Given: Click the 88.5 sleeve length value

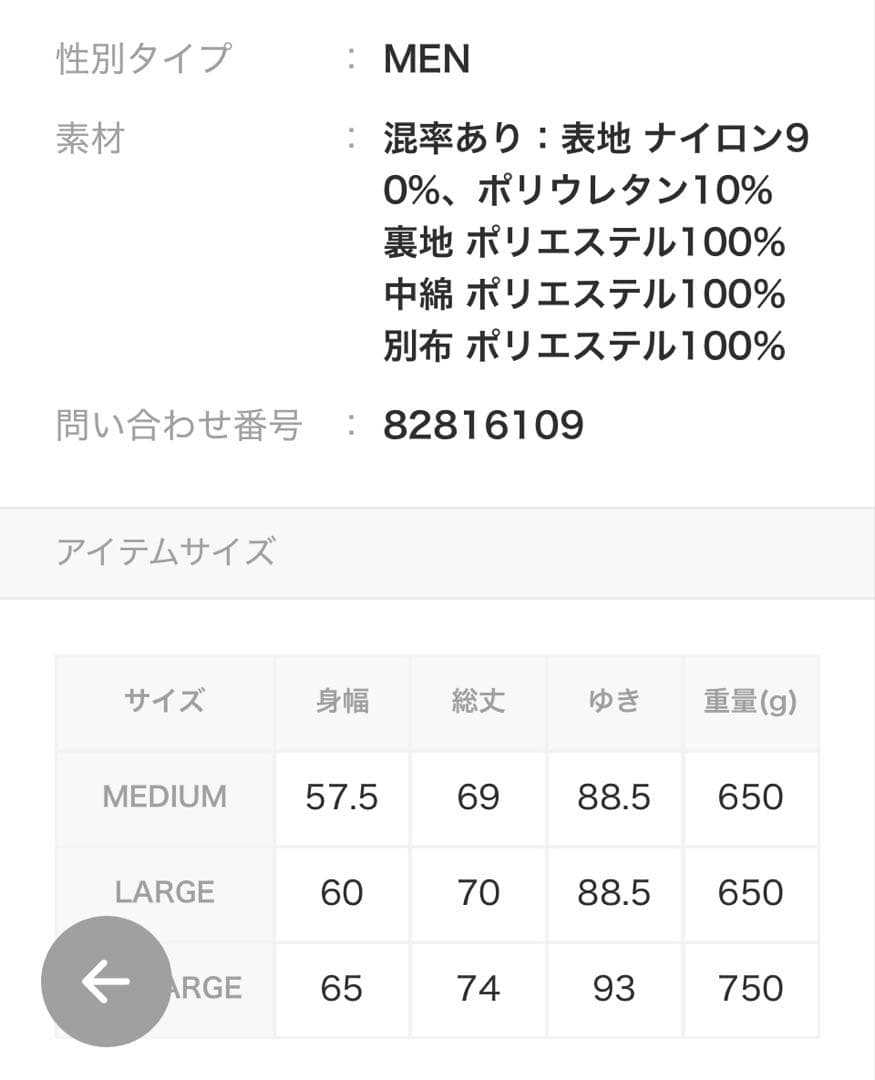Looking at the screenshot, I should click(614, 797).
